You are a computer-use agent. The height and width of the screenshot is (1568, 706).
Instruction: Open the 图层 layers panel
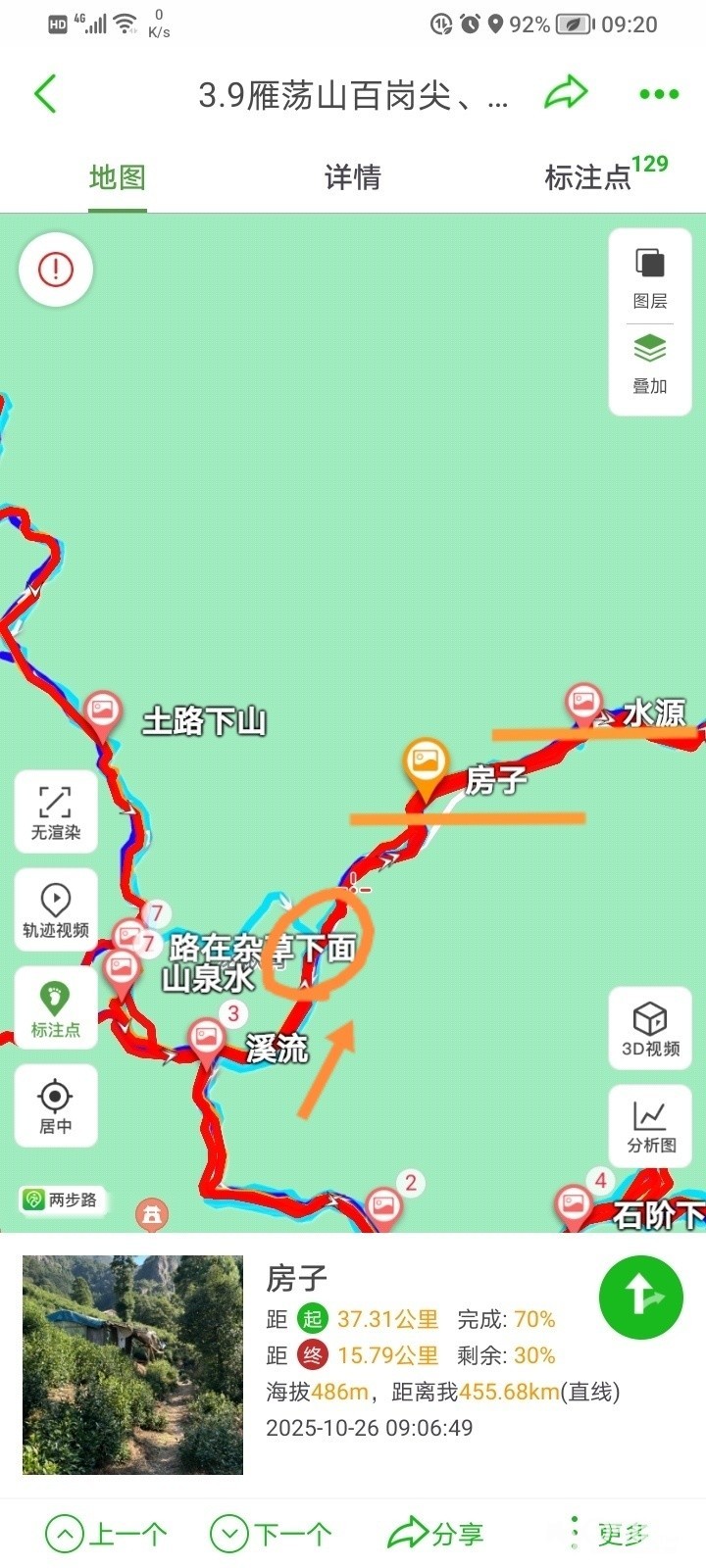pos(650,278)
